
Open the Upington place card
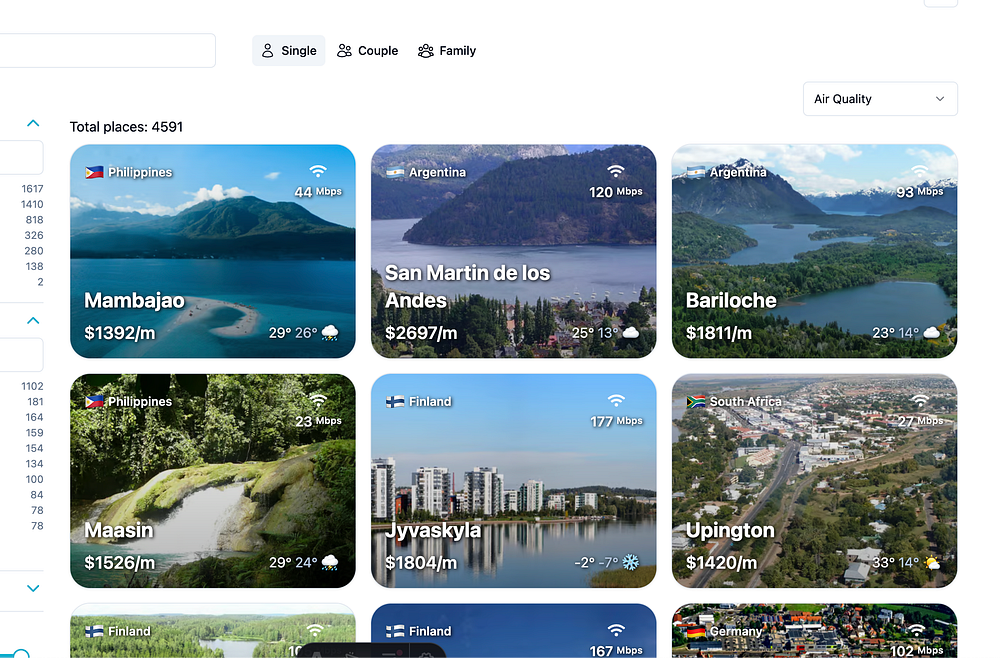pos(814,480)
